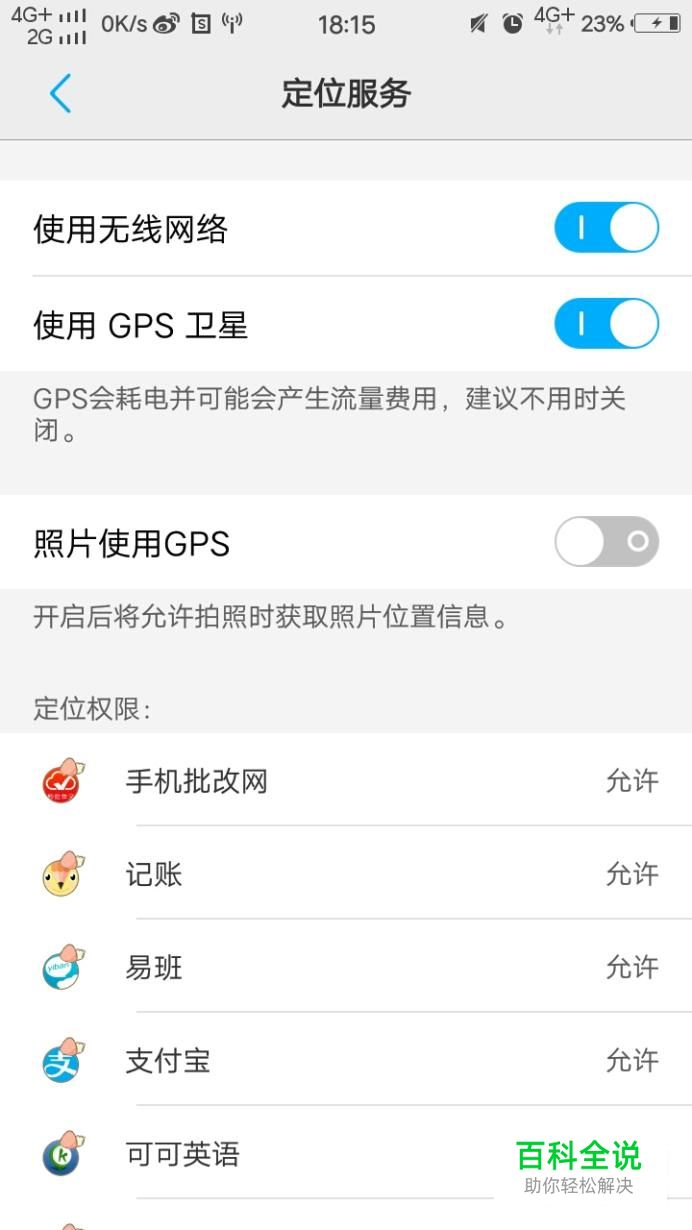The width and height of the screenshot is (692, 1230).
Task: Open 记账 location permission row
Action: click(x=346, y=873)
